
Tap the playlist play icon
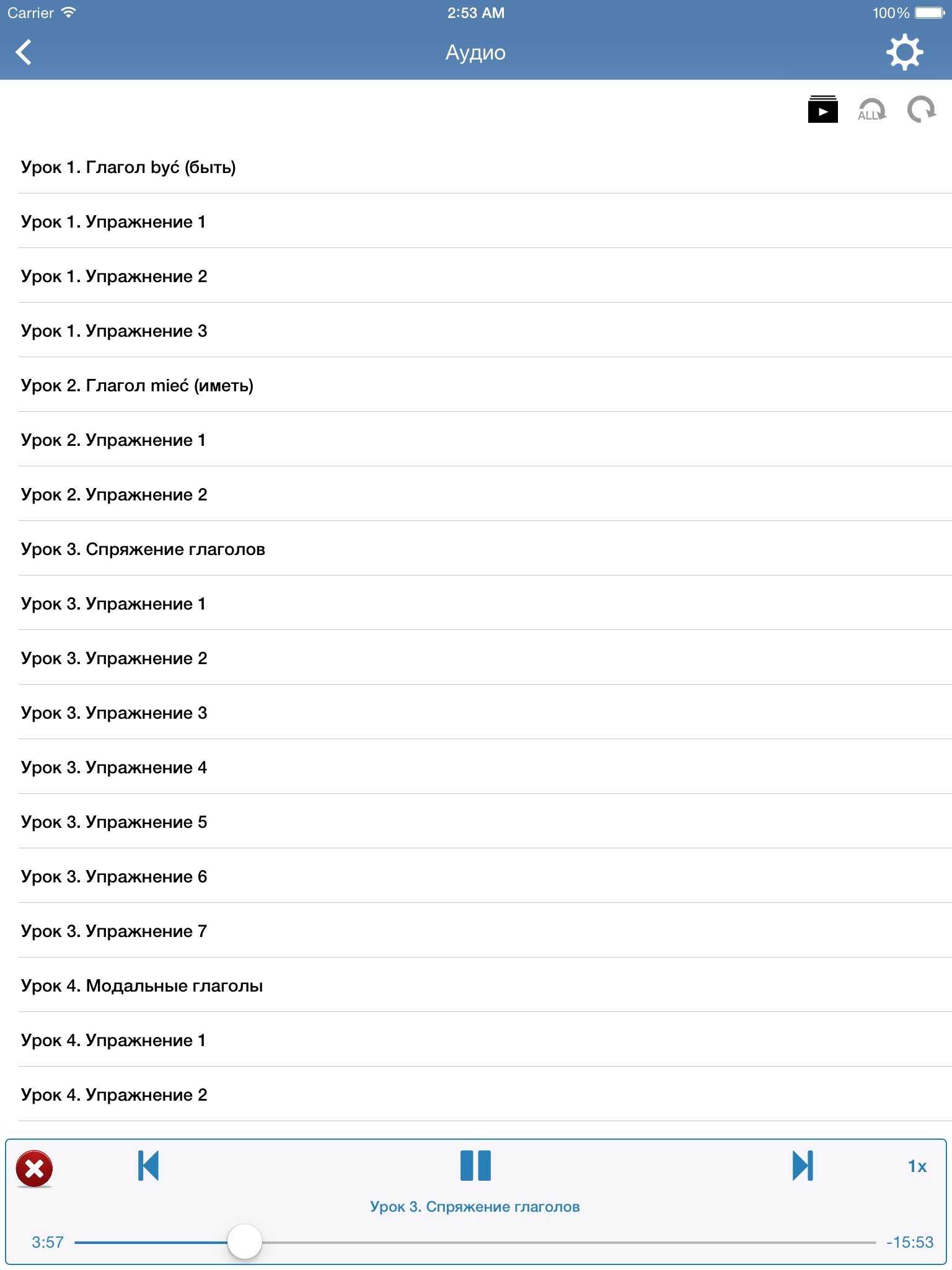[822, 110]
